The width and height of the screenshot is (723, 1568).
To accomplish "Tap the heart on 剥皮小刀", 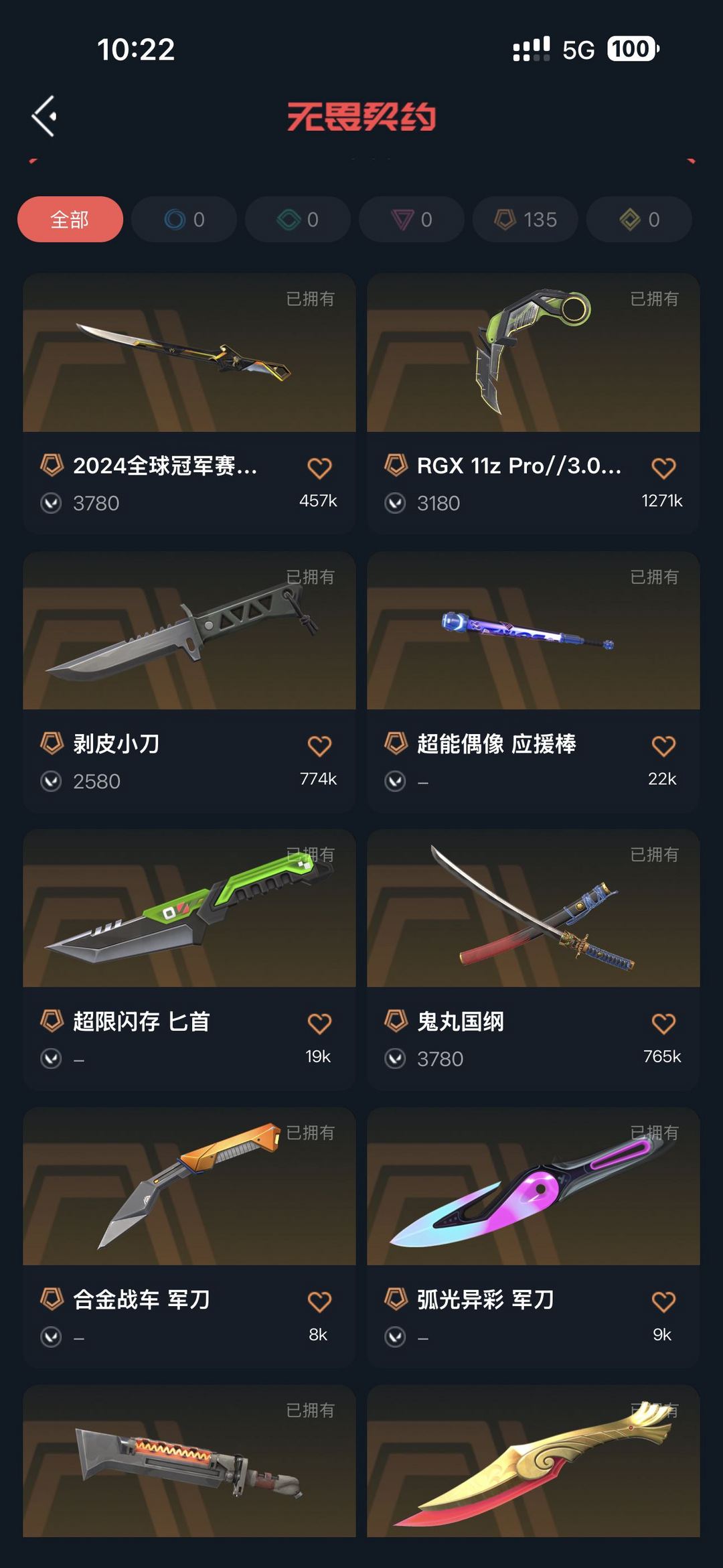I will pos(319,746).
